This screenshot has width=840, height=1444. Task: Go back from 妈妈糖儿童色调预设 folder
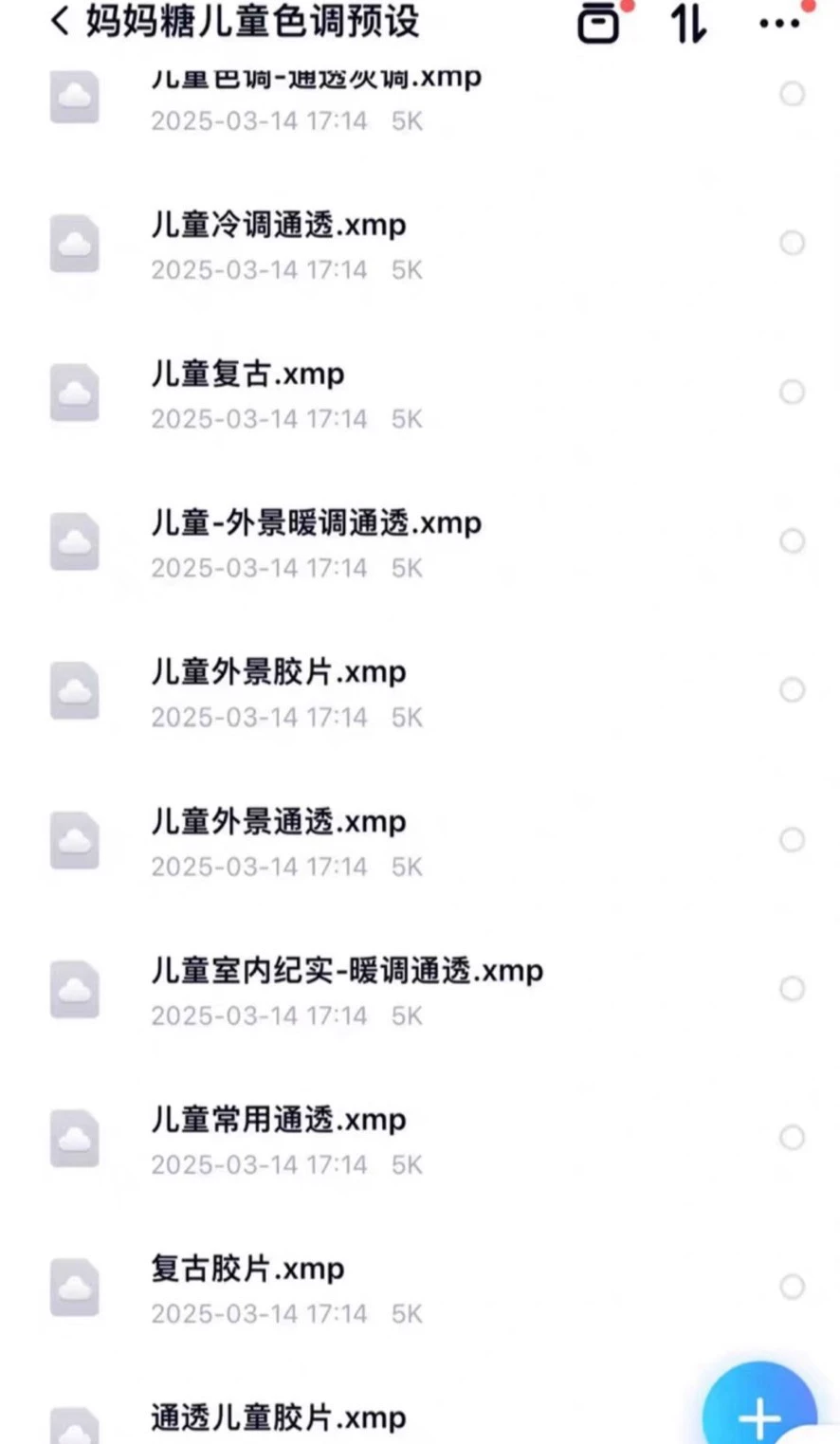60,21
